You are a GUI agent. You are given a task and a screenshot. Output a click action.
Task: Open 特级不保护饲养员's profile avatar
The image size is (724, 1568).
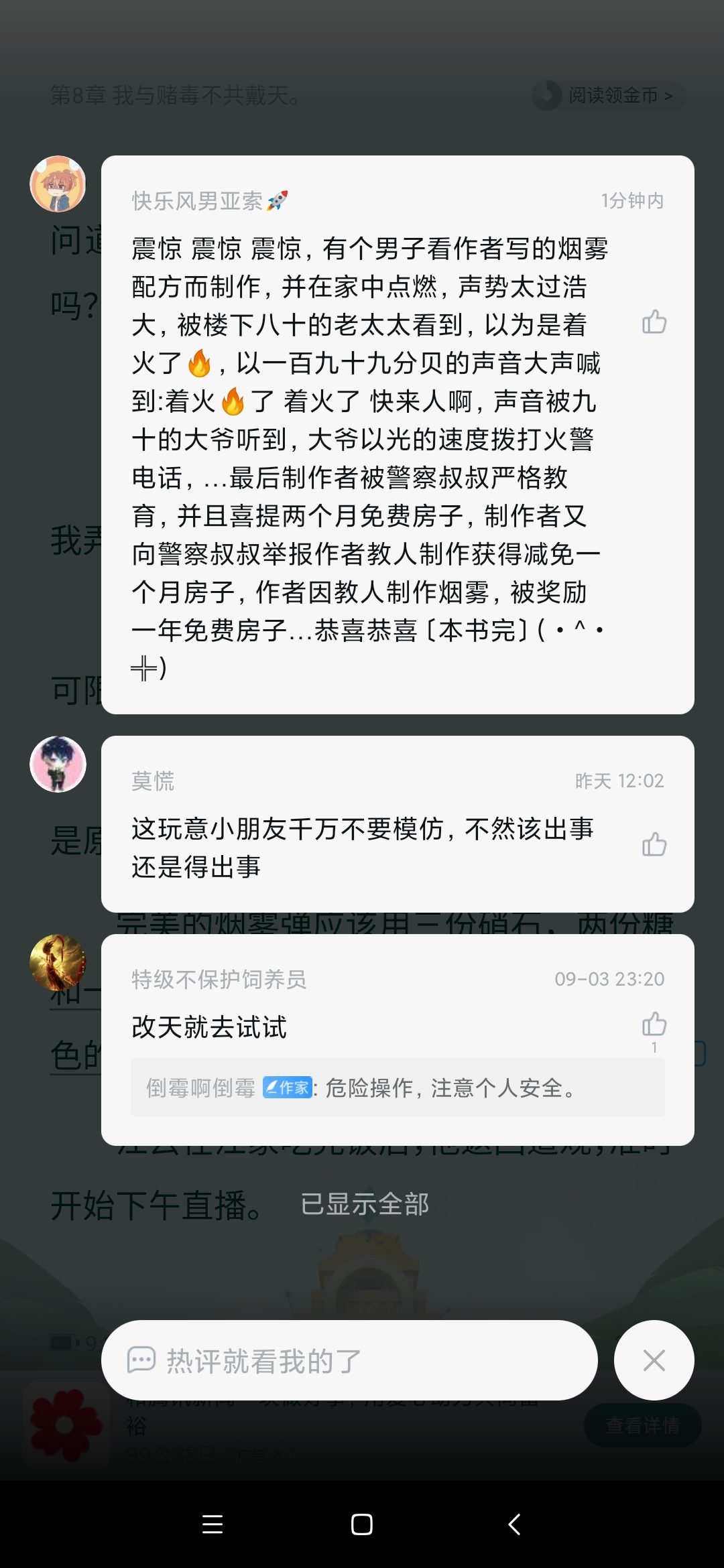click(x=58, y=962)
